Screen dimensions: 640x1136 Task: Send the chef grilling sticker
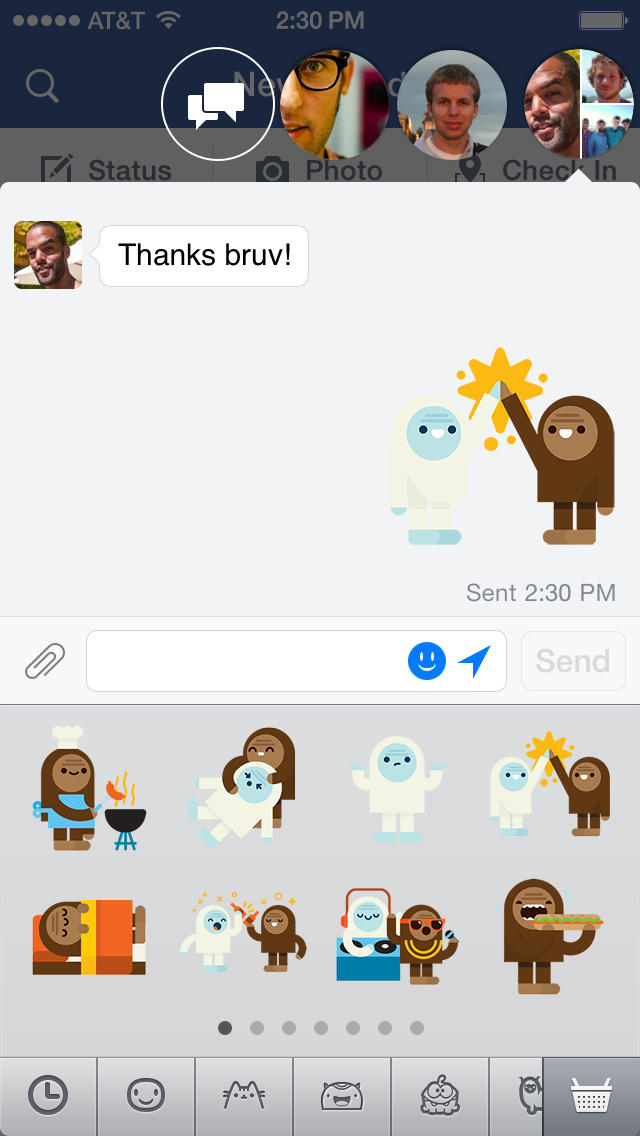point(88,789)
